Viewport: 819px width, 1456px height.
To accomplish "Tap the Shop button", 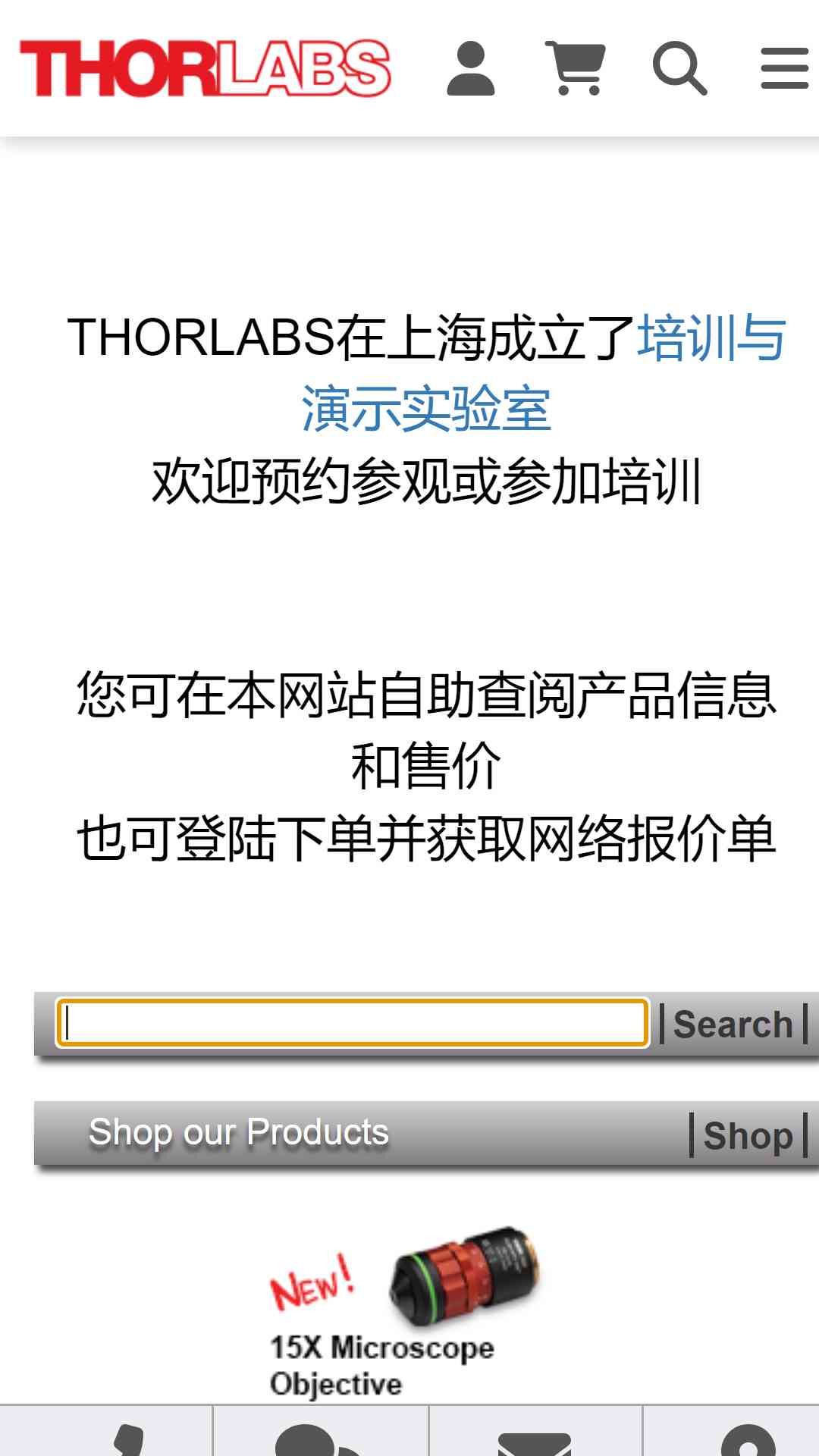I will (748, 1135).
